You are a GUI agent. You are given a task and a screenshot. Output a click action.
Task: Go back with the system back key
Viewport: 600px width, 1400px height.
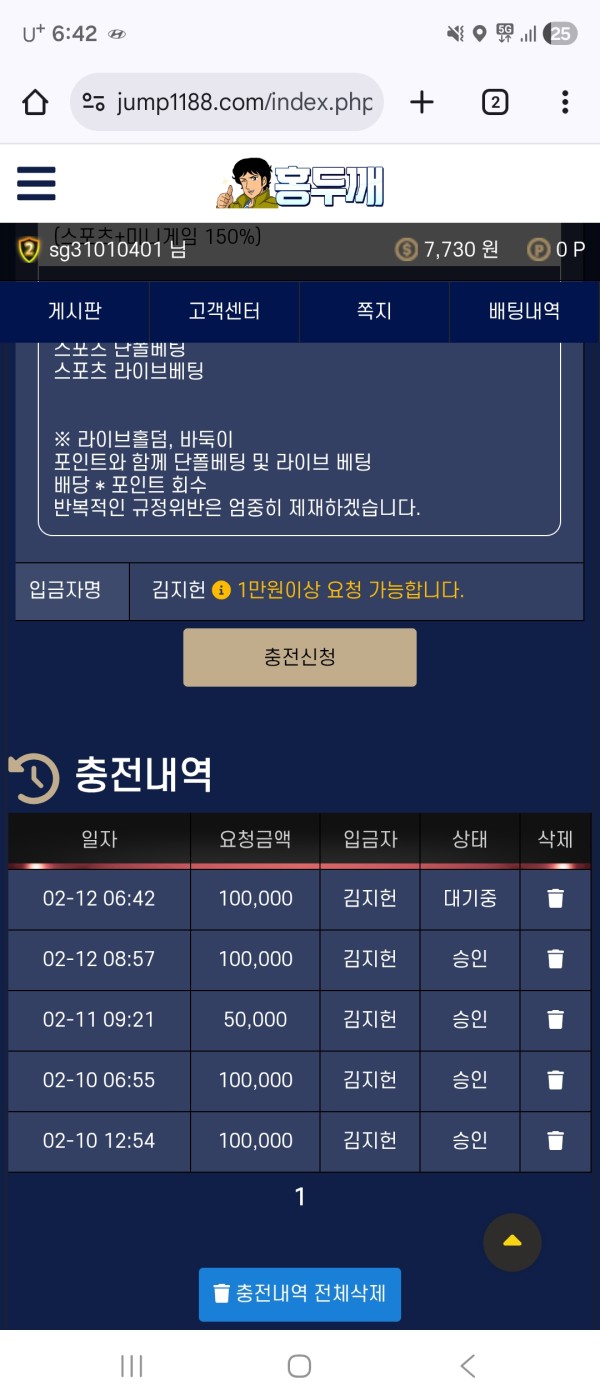467,1366
